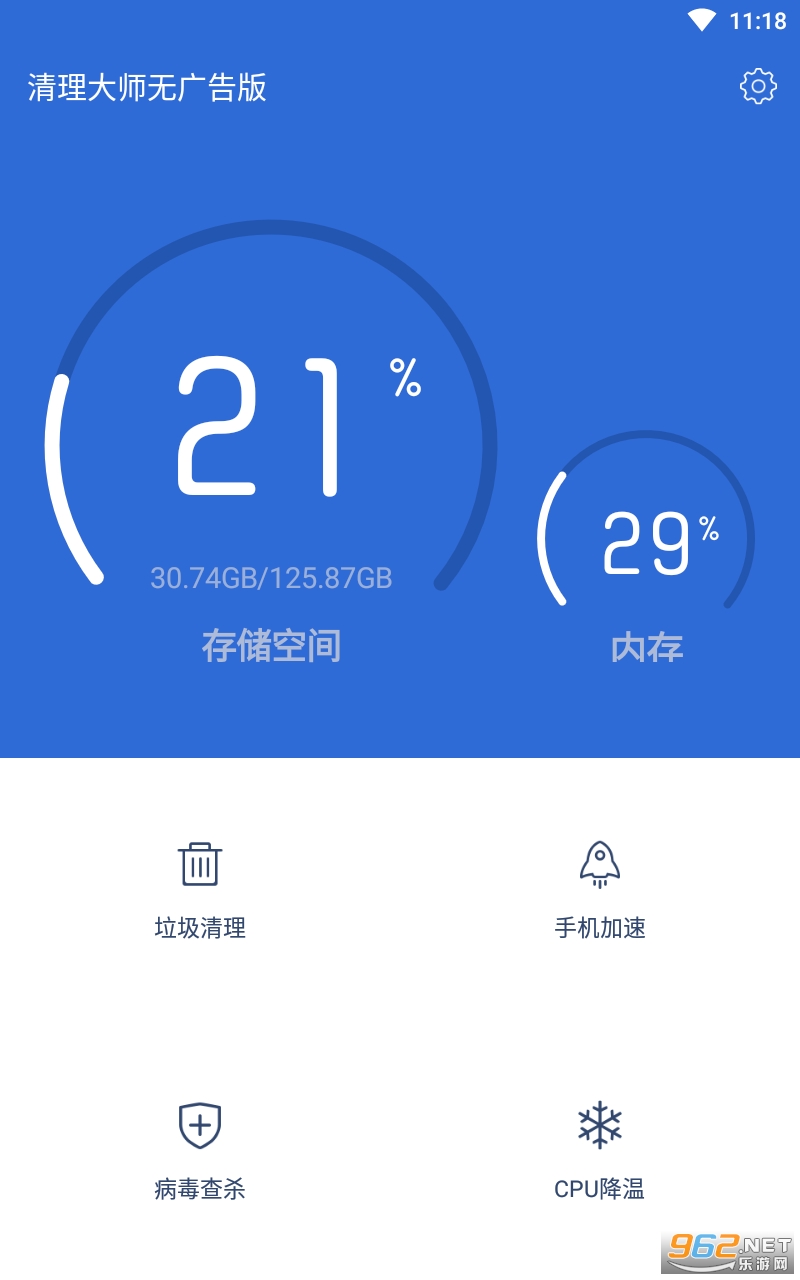The width and height of the screenshot is (800, 1280).
Task: Start 手机加速 phone boost
Action: [600, 890]
